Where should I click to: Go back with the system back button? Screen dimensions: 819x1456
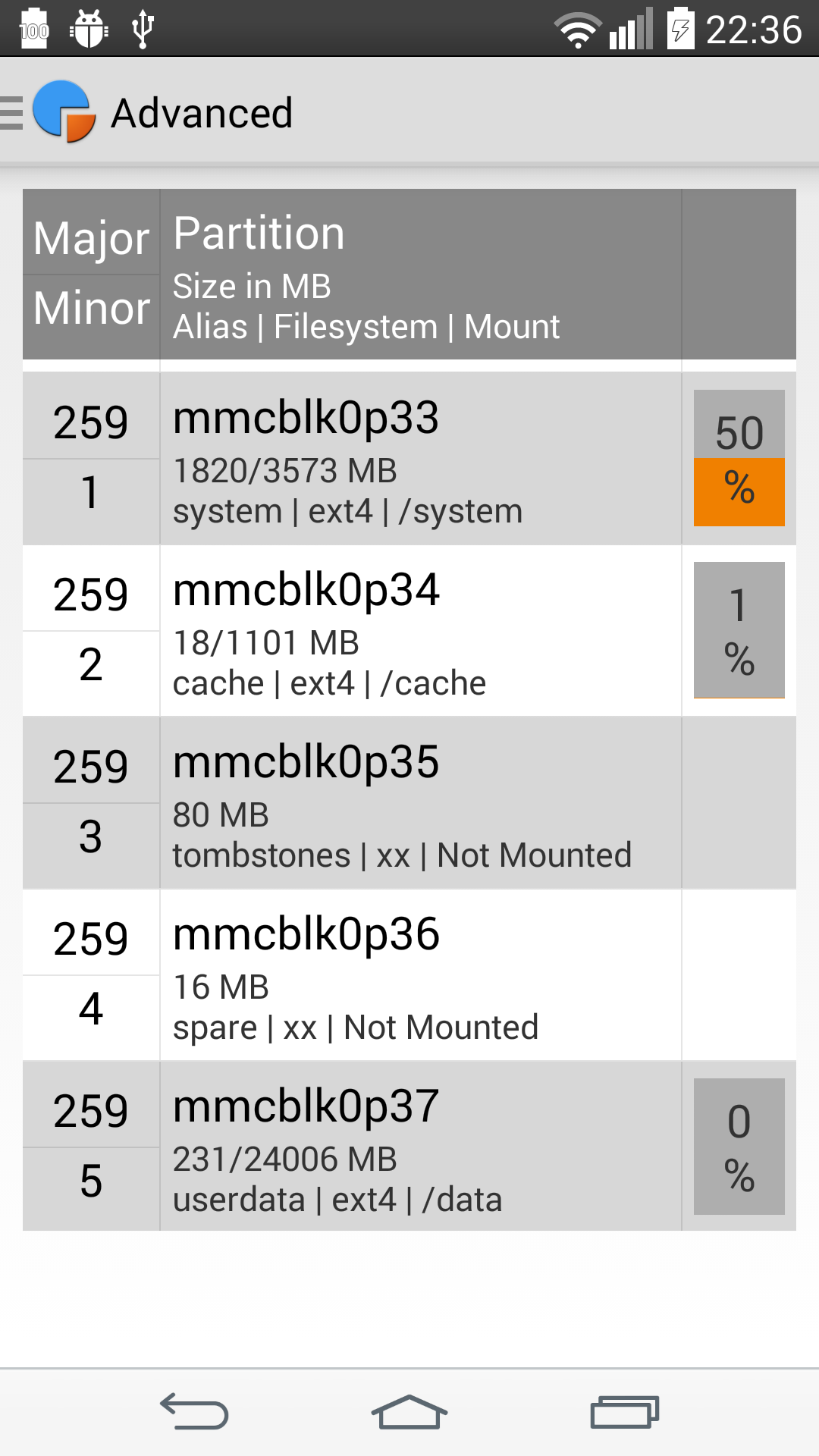pyautogui.click(x=194, y=1412)
